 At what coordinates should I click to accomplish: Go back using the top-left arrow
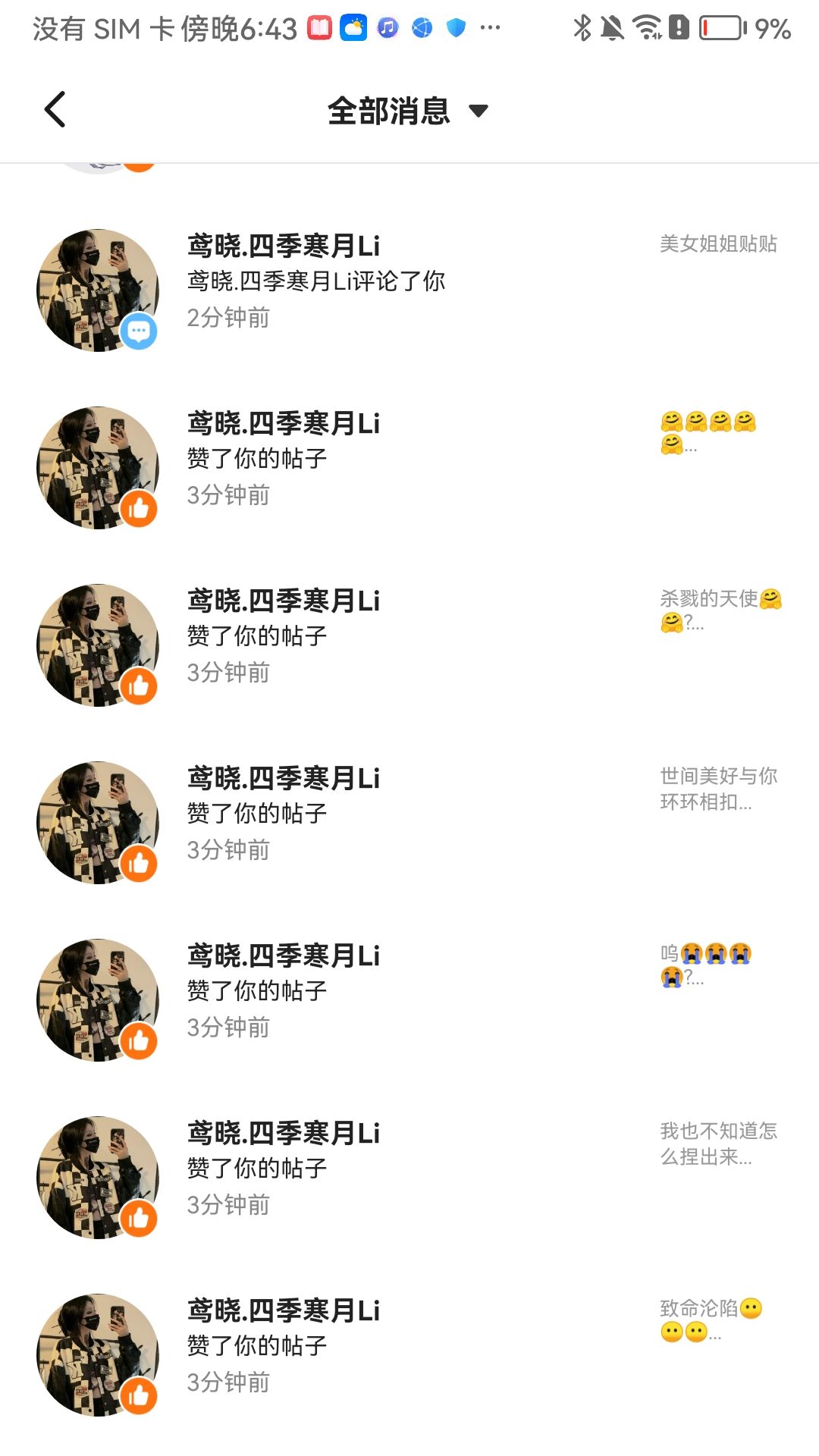point(55,110)
